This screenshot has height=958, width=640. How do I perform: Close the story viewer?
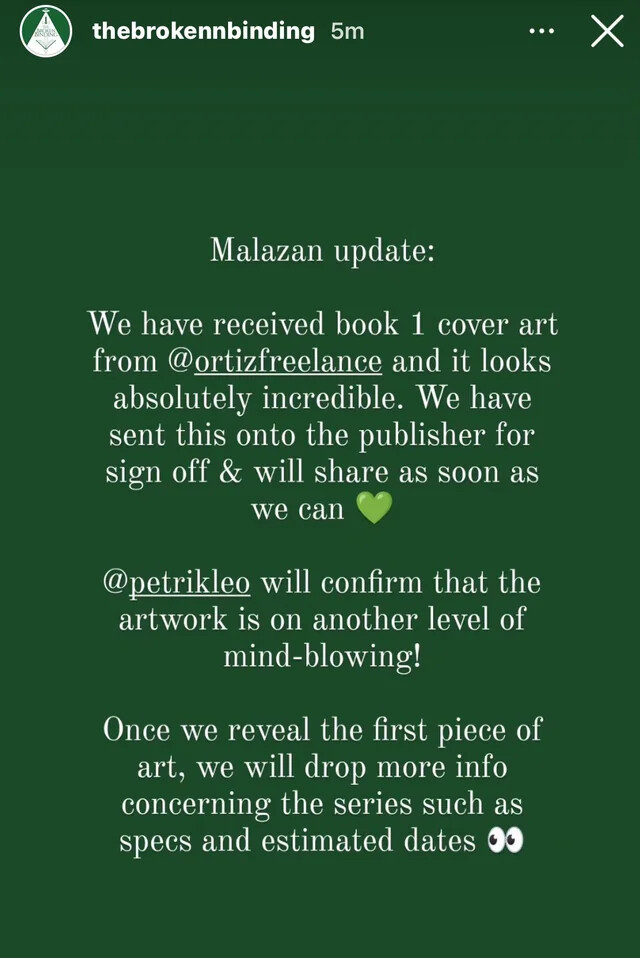tap(607, 31)
